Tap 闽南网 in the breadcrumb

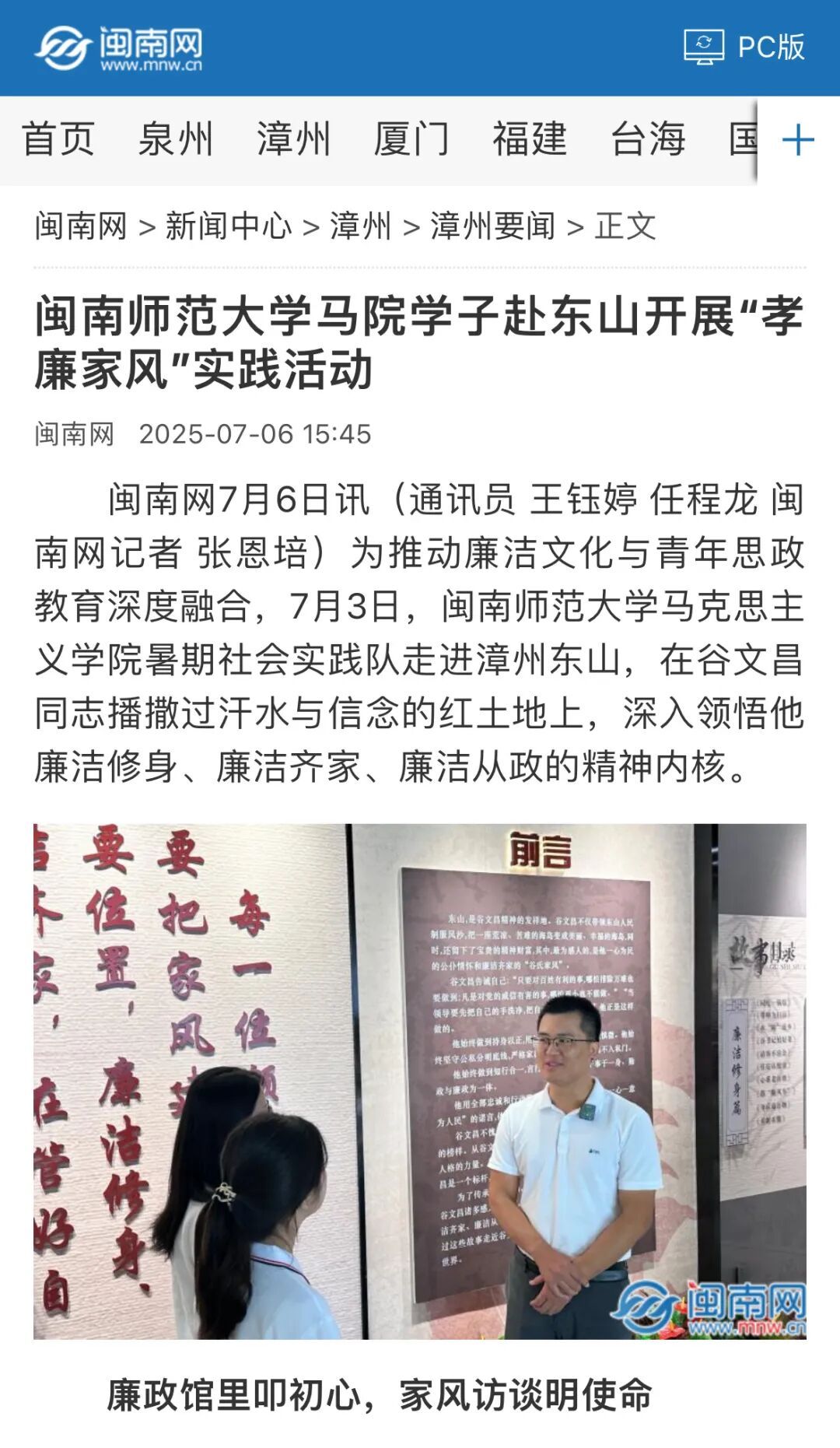tap(81, 226)
